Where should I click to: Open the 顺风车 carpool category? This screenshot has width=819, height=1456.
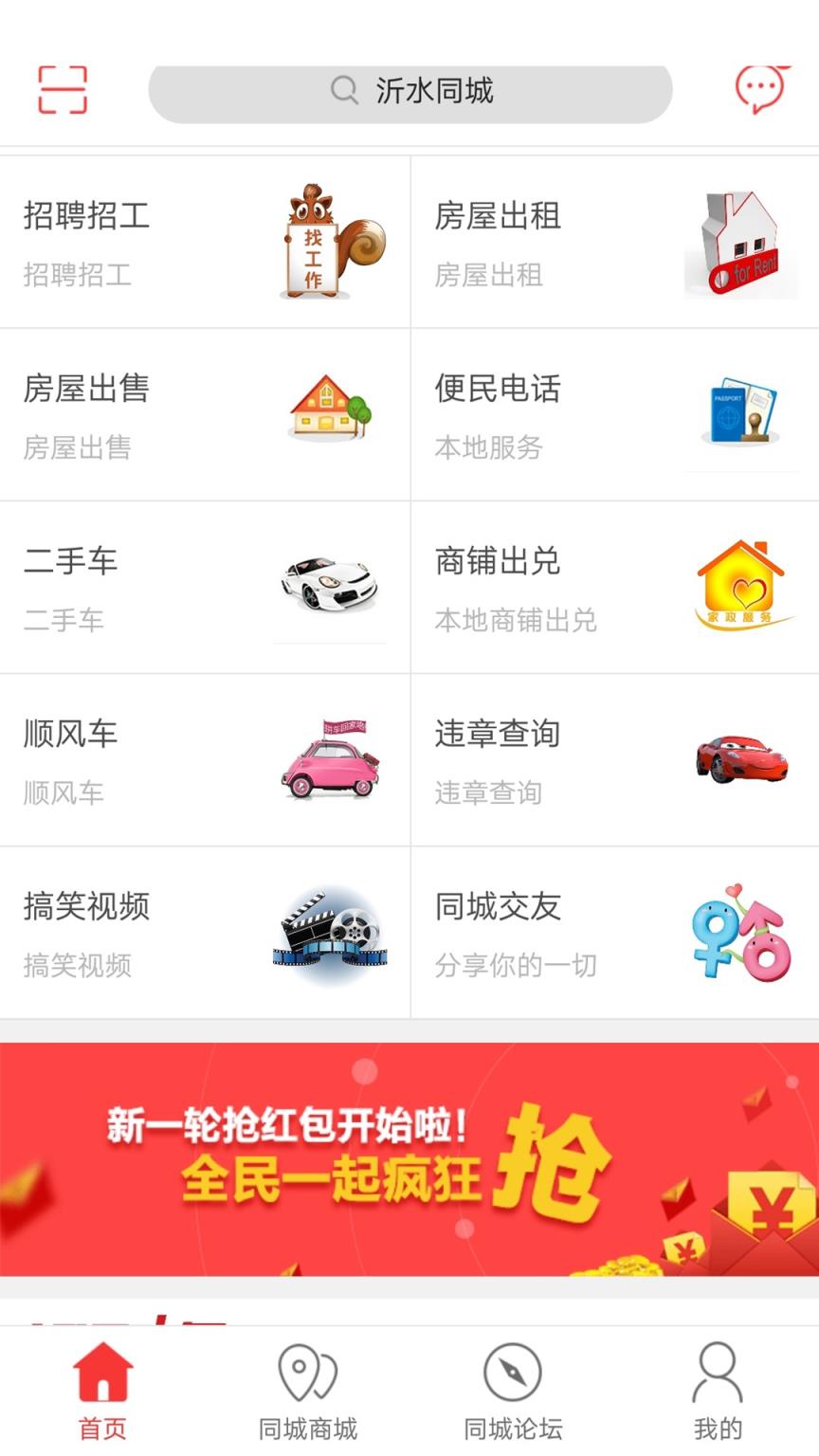pyautogui.click(x=205, y=760)
